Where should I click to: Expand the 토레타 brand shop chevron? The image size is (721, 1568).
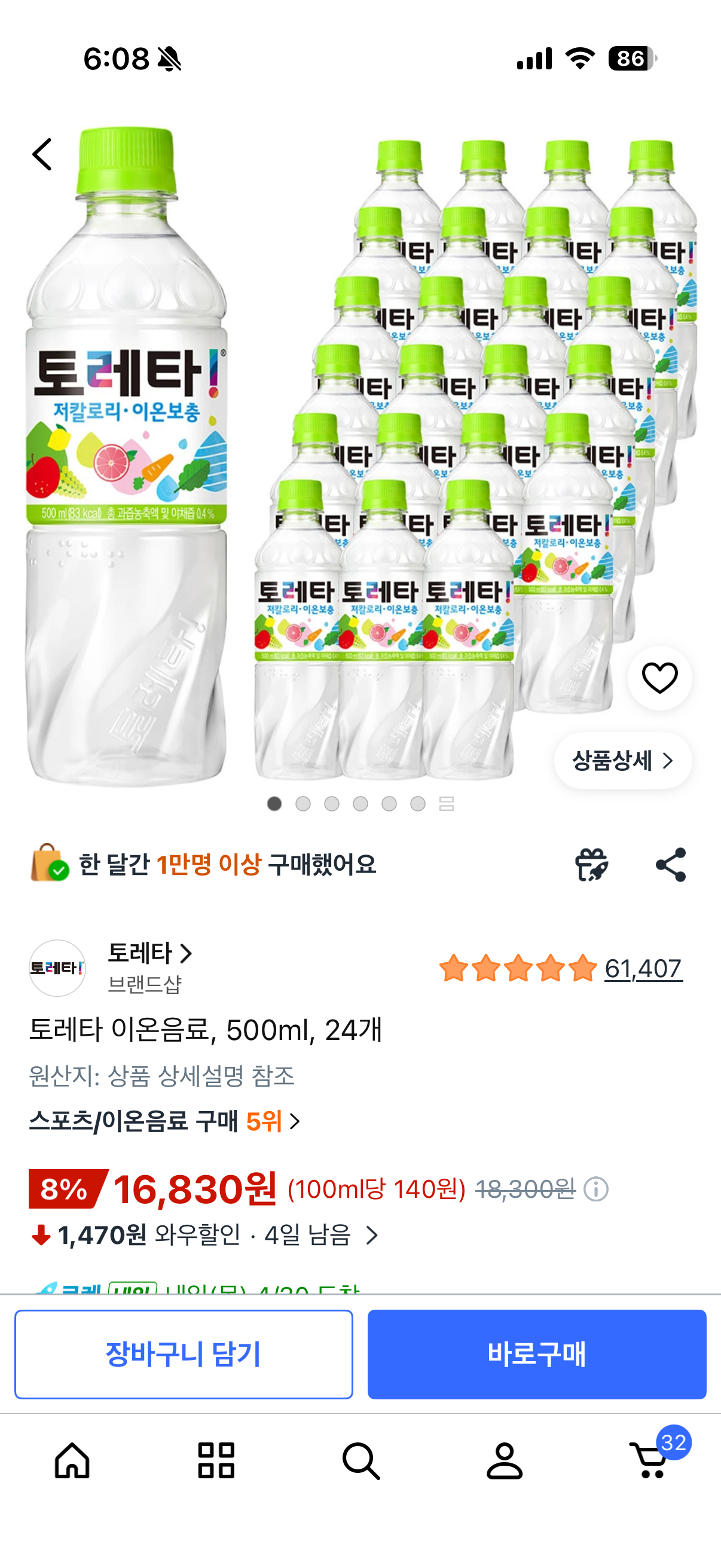[185, 954]
